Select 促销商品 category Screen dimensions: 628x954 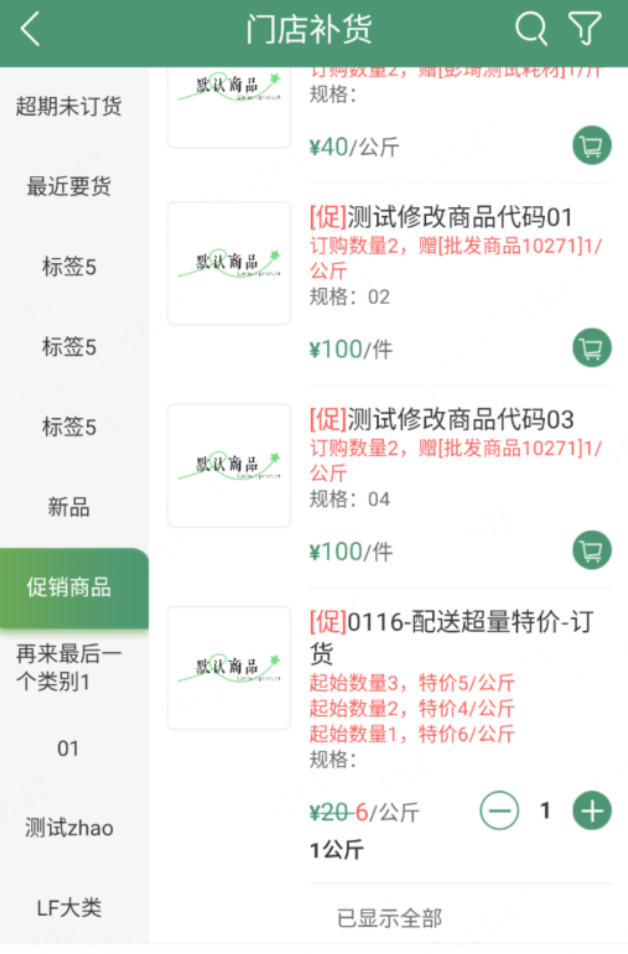tap(69, 587)
